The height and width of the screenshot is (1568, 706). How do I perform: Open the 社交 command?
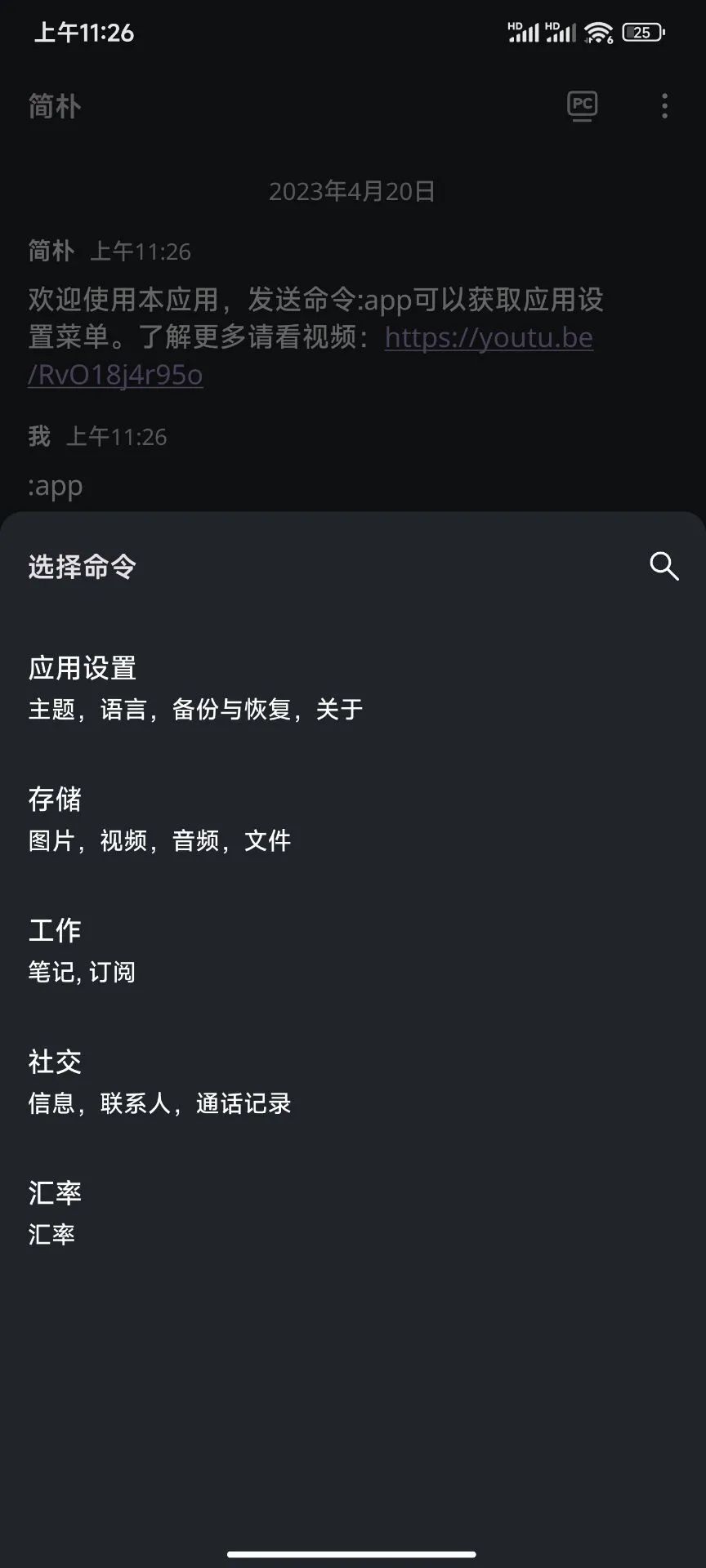[x=160, y=1082]
